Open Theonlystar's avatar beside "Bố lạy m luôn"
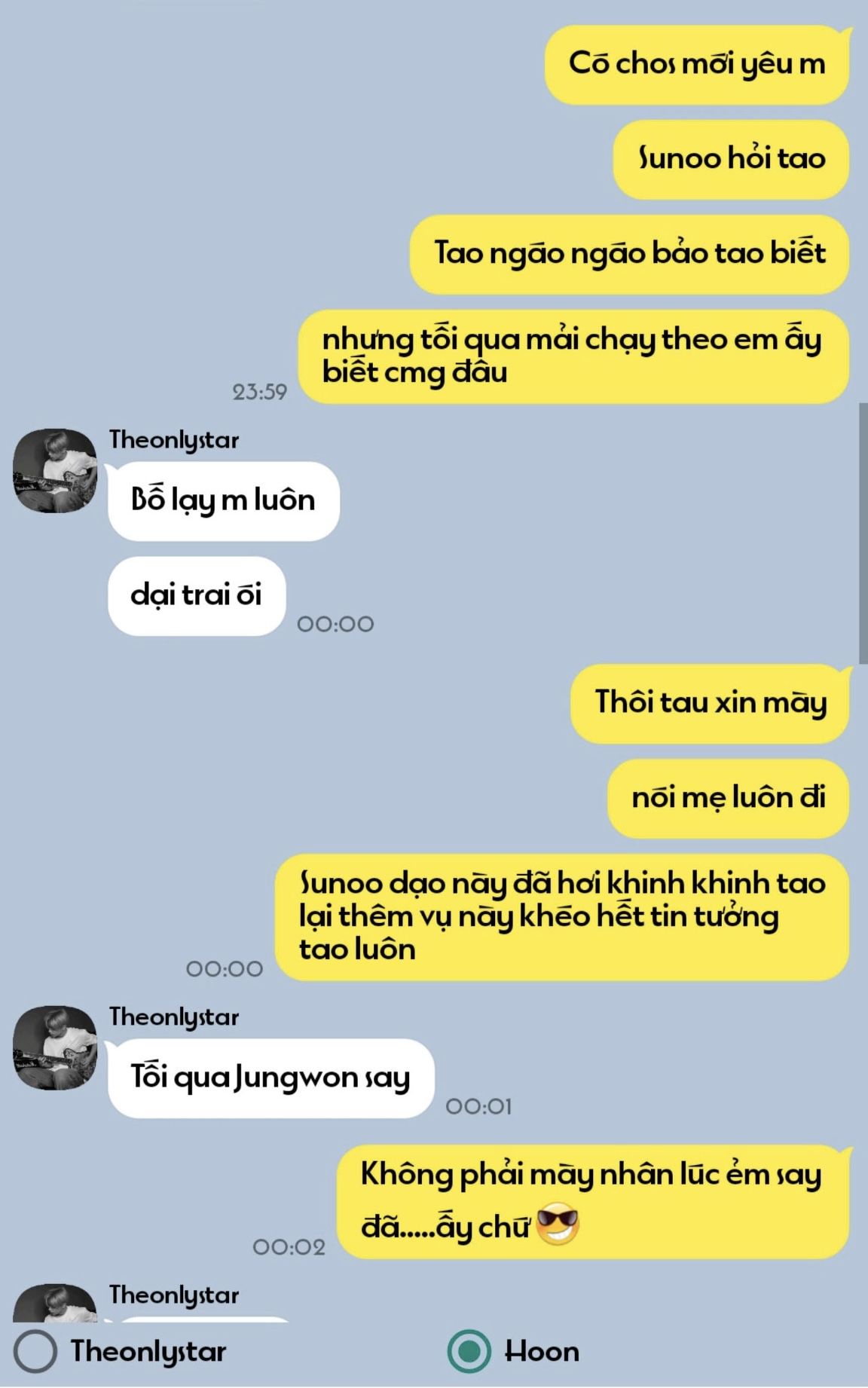This screenshot has height=1388, width=868. 55,471
